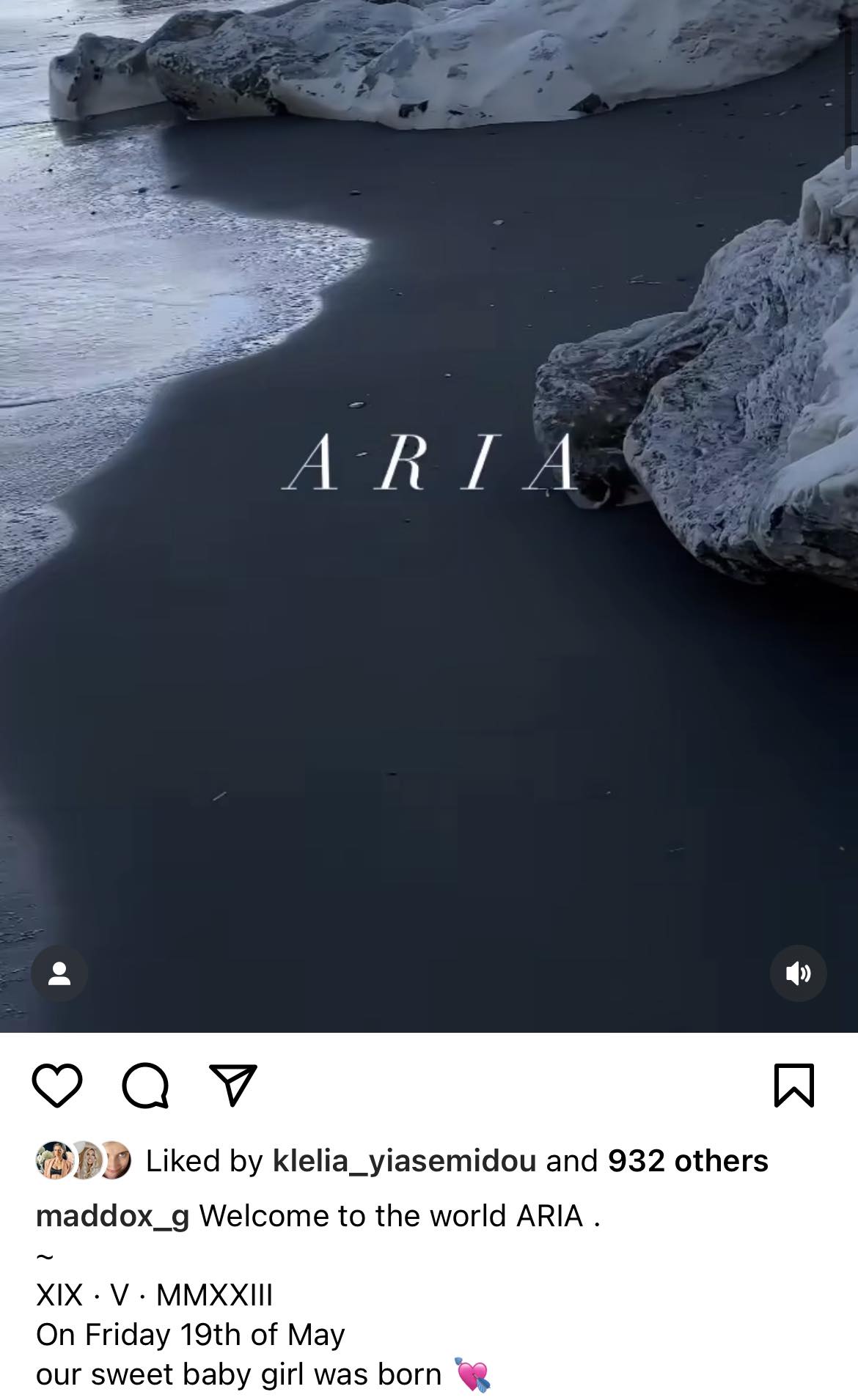
Task: Open the klelia_yiasemidou profile
Action: (404, 1161)
